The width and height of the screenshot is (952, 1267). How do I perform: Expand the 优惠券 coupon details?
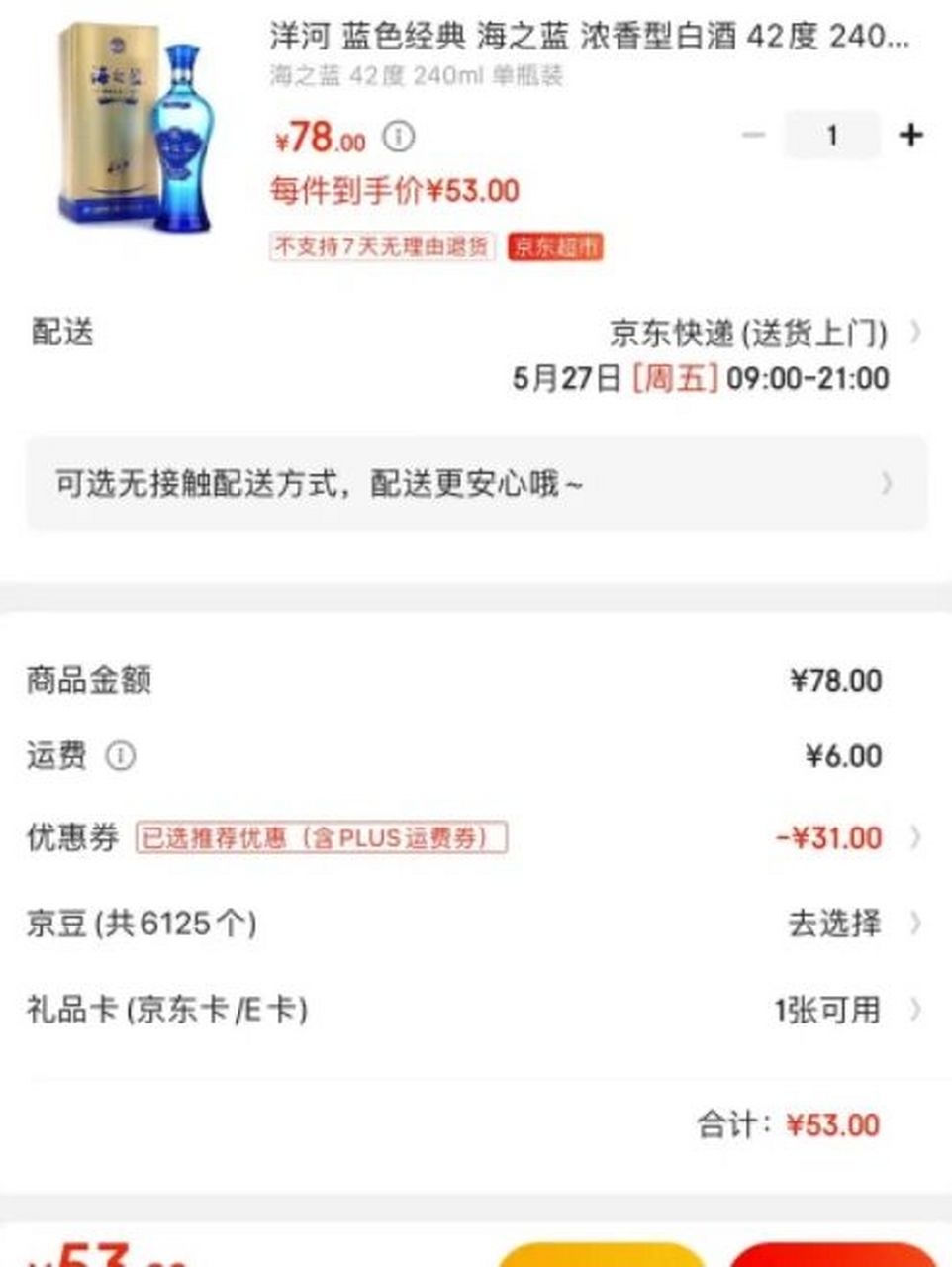pos(913,836)
